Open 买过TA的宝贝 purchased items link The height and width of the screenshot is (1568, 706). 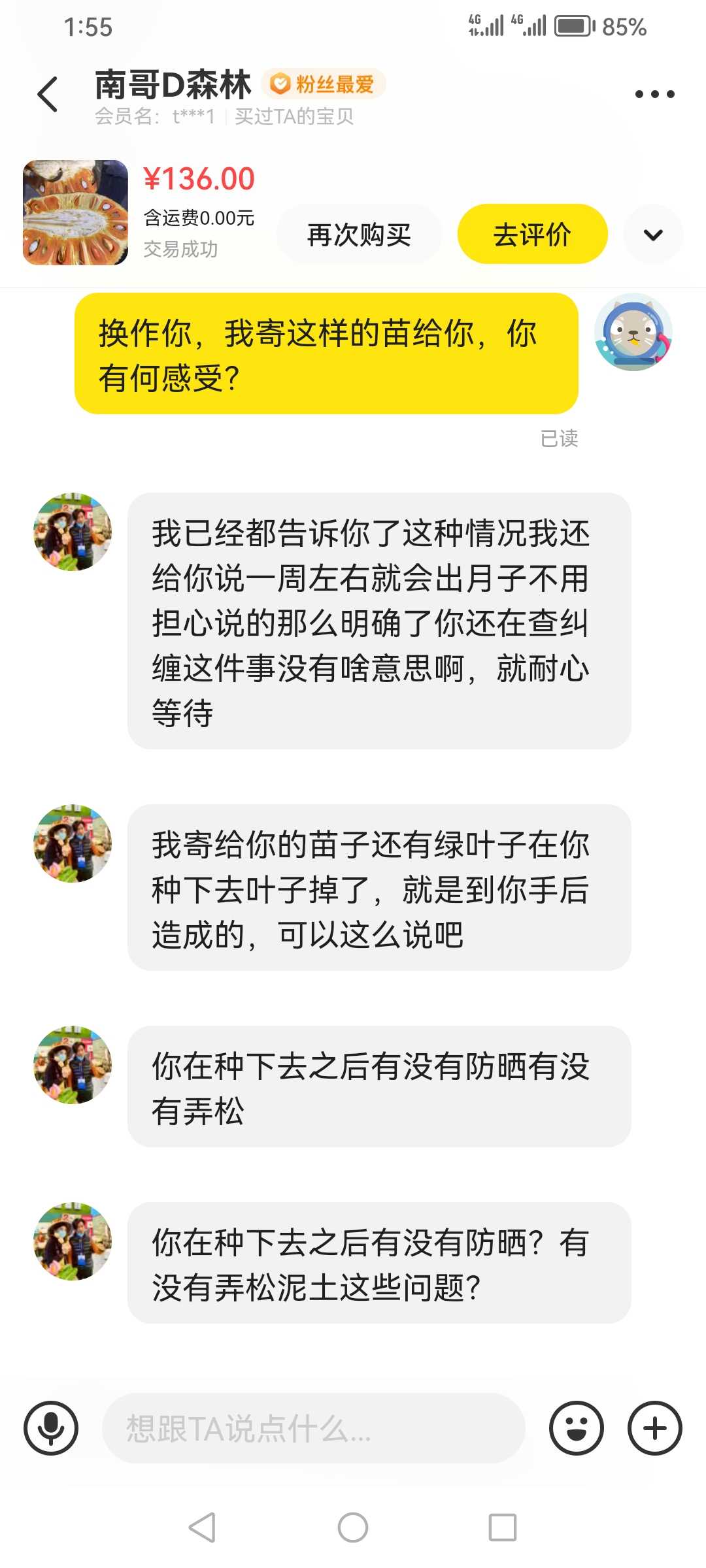click(294, 116)
